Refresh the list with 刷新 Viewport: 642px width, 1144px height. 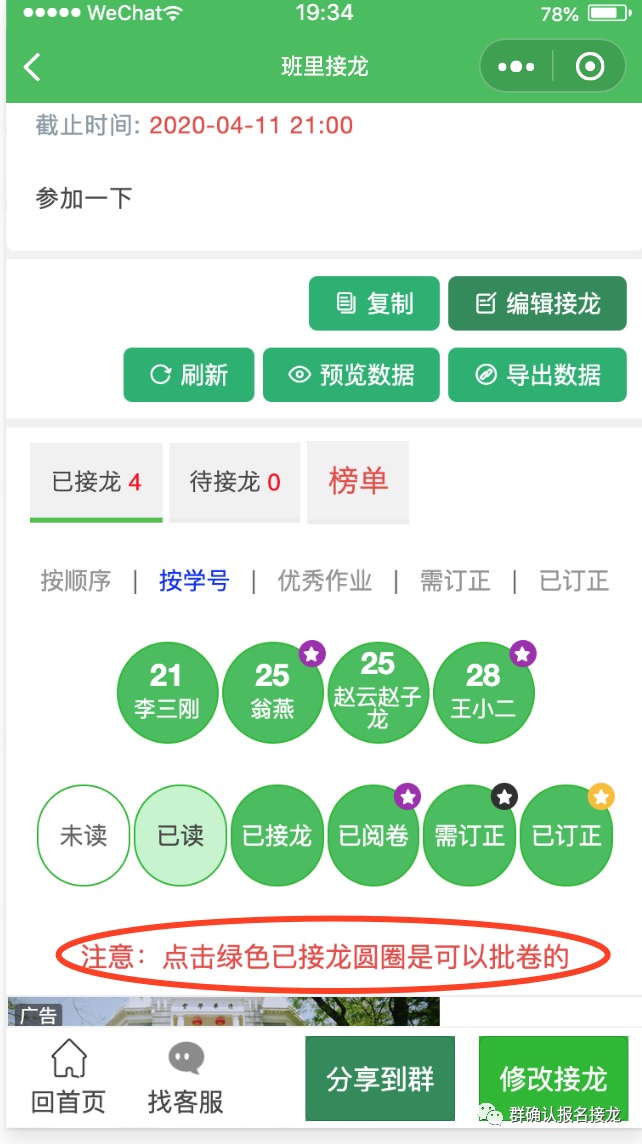click(188, 375)
